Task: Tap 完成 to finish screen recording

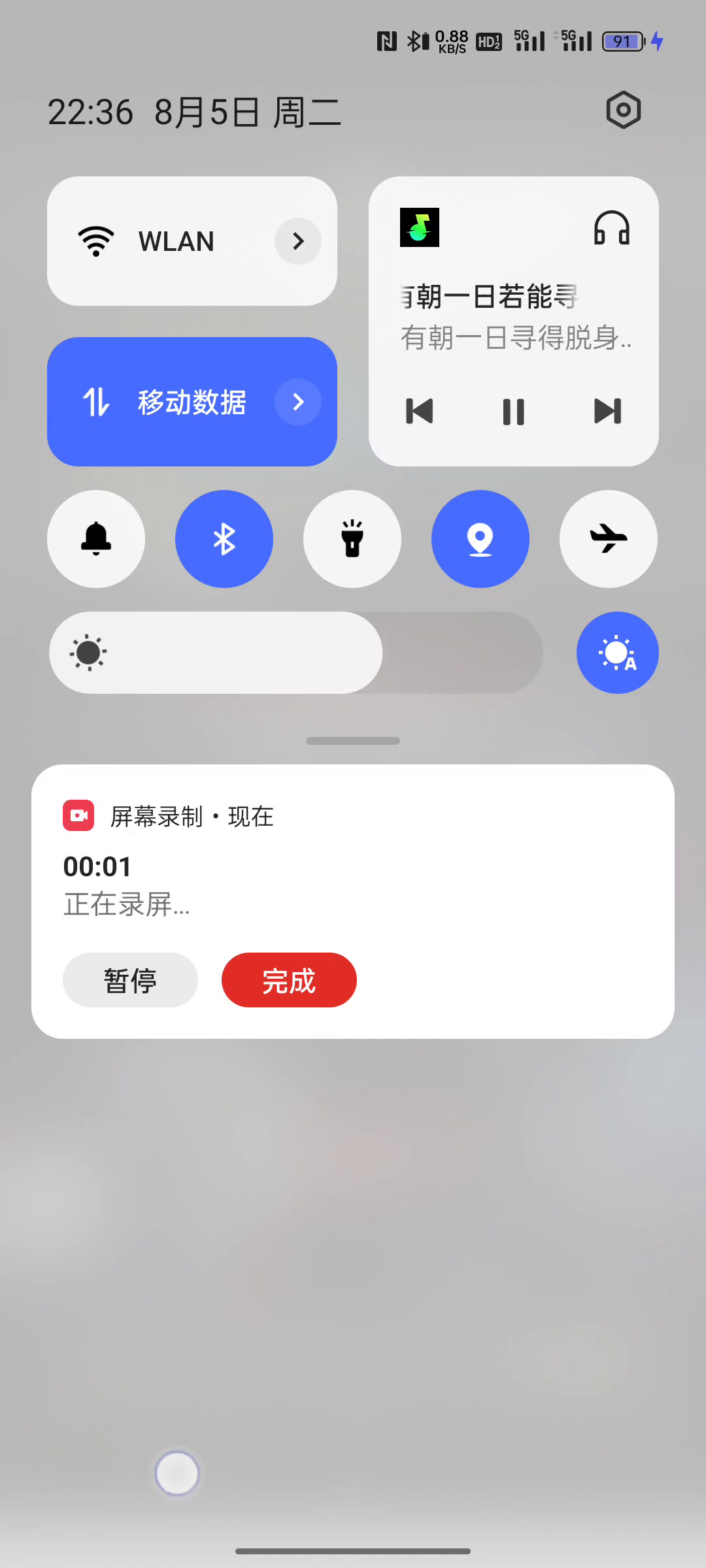Action: coord(289,980)
